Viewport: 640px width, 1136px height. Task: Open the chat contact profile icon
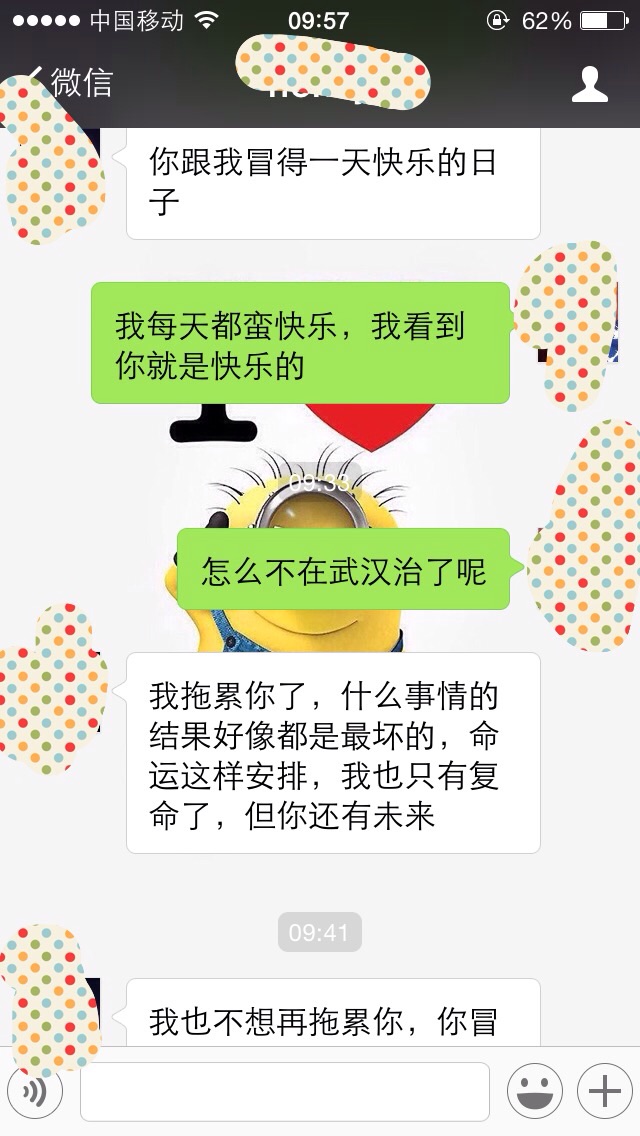[590, 84]
